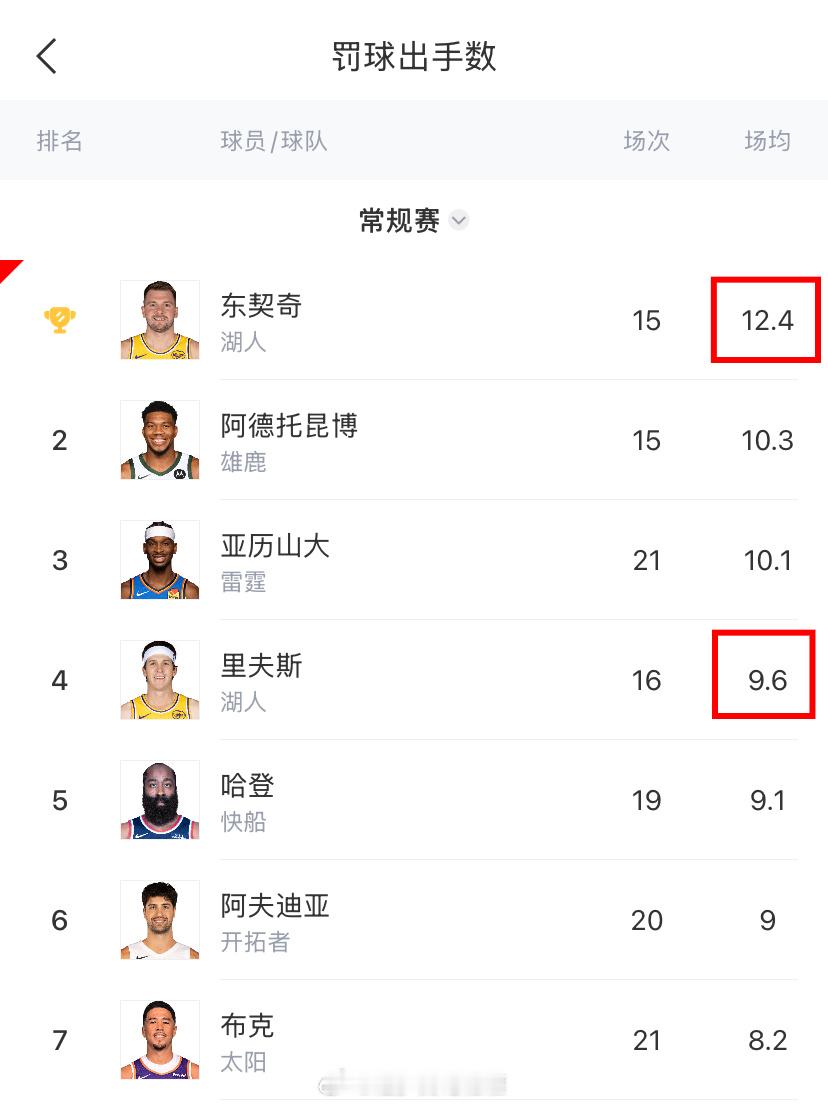828x1104 pixels.
Task: Tap the back arrow to return
Action: (45, 55)
